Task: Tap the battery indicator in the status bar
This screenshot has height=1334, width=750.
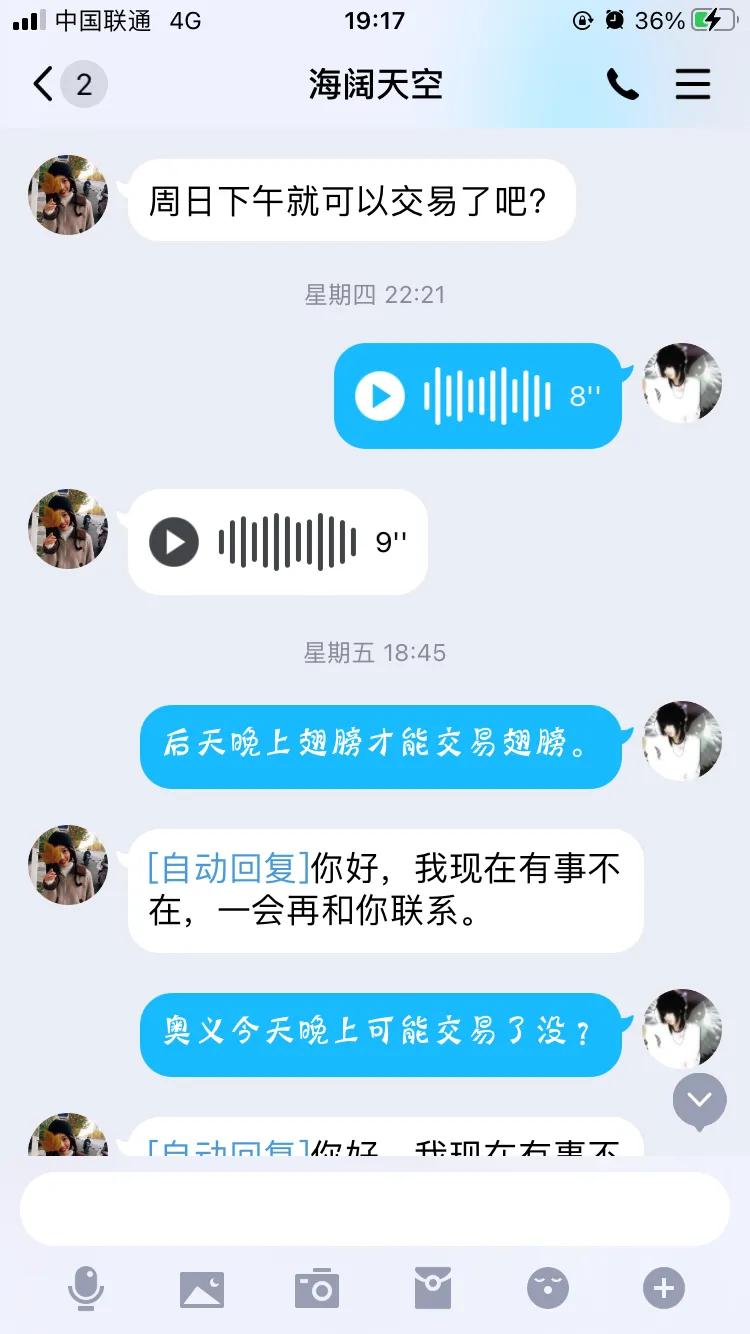Action: (x=712, y=19)
